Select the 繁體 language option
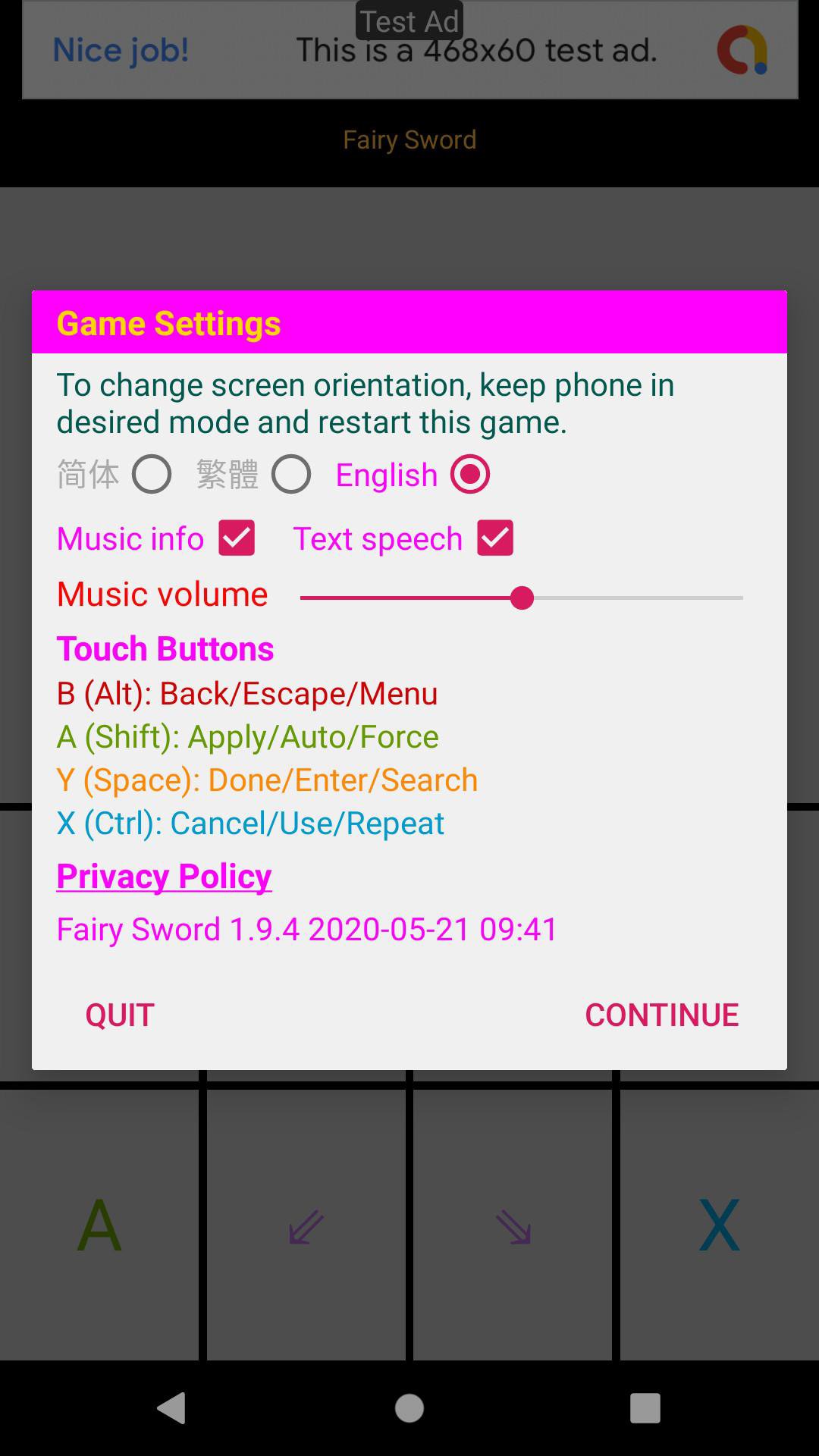The width and height of the screenshot is (819, 1456). tap(291, 475)
